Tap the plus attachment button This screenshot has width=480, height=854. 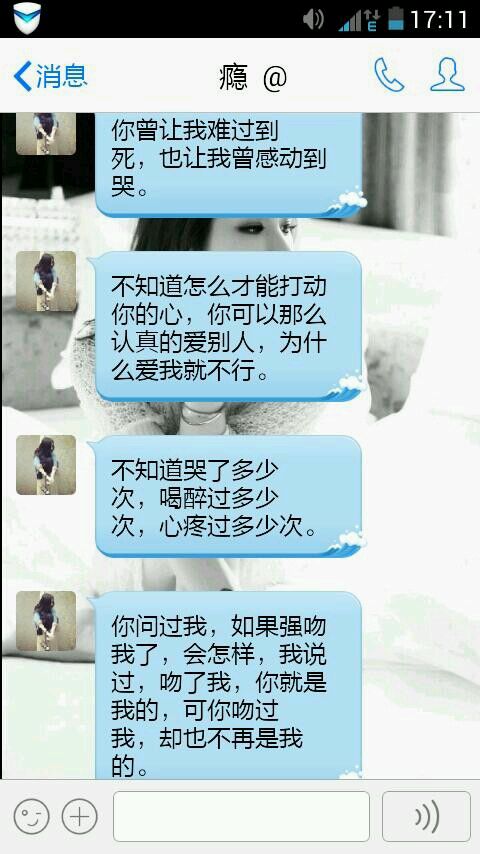[x=80, y=817]
